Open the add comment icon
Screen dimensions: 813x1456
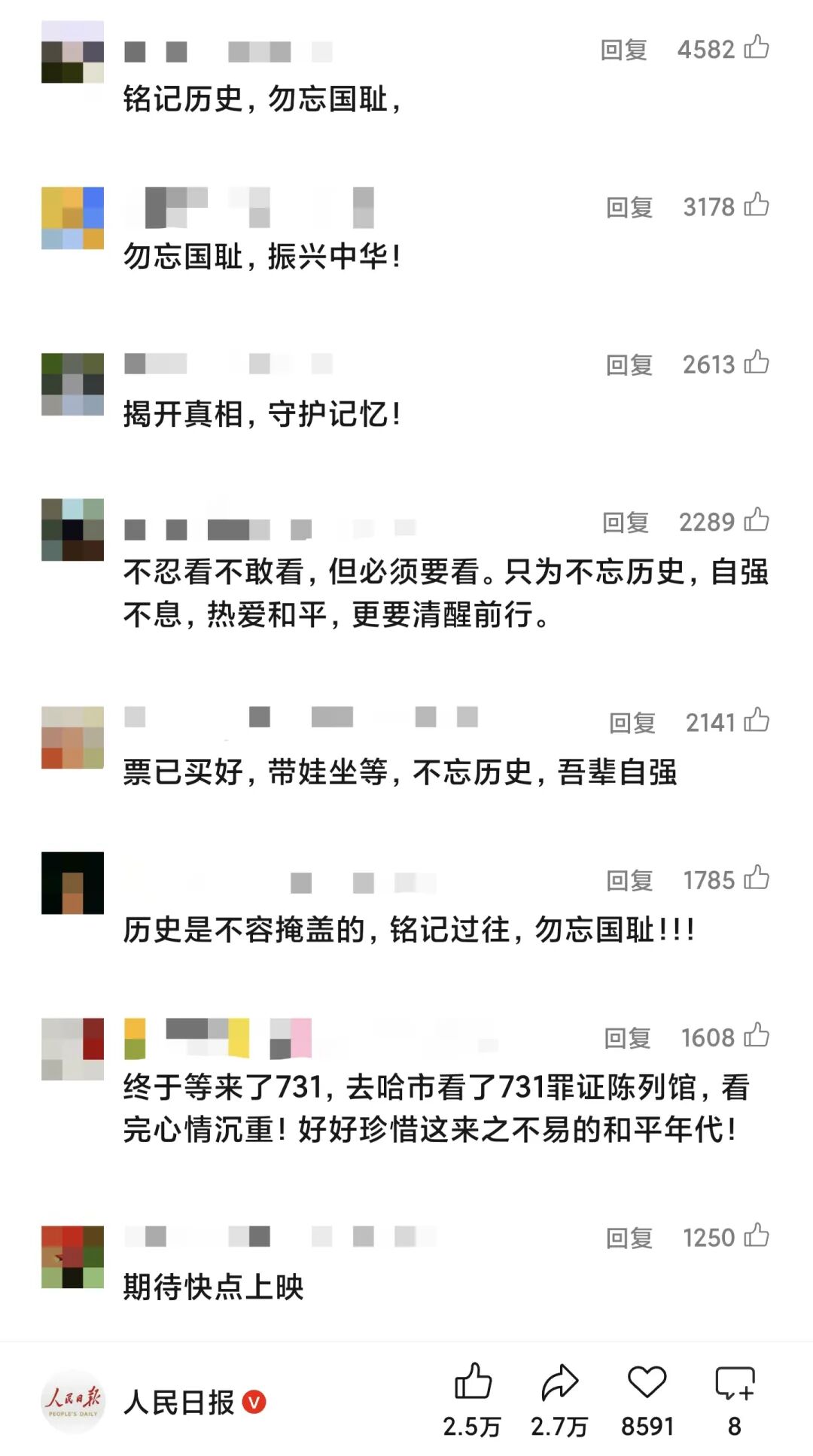click(x=734, y=1384)
